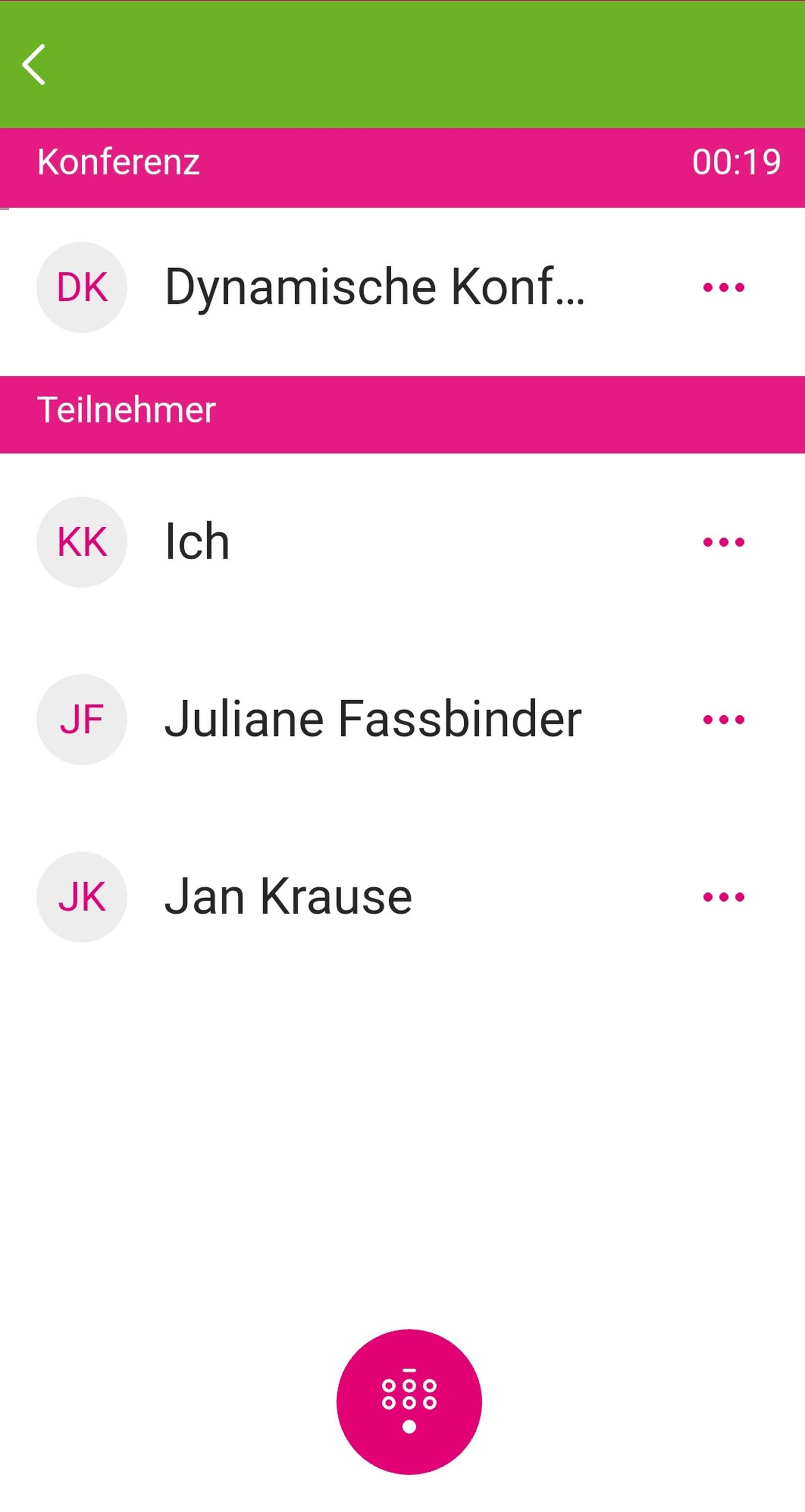Show more options for Juliane Fassbinder
The height and width of the screenshot is (1512, 805).
coord(723,720)
